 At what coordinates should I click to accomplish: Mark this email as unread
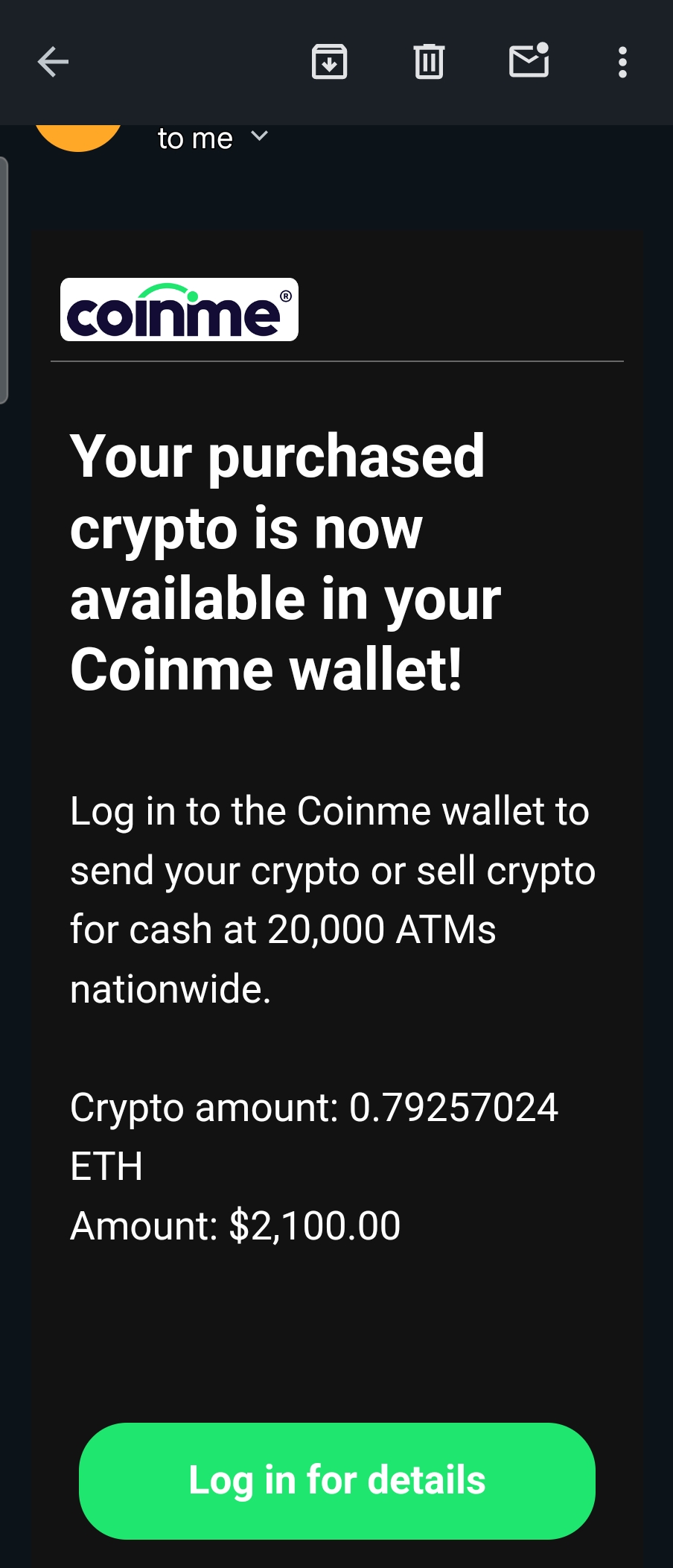(x=529, y=61)
